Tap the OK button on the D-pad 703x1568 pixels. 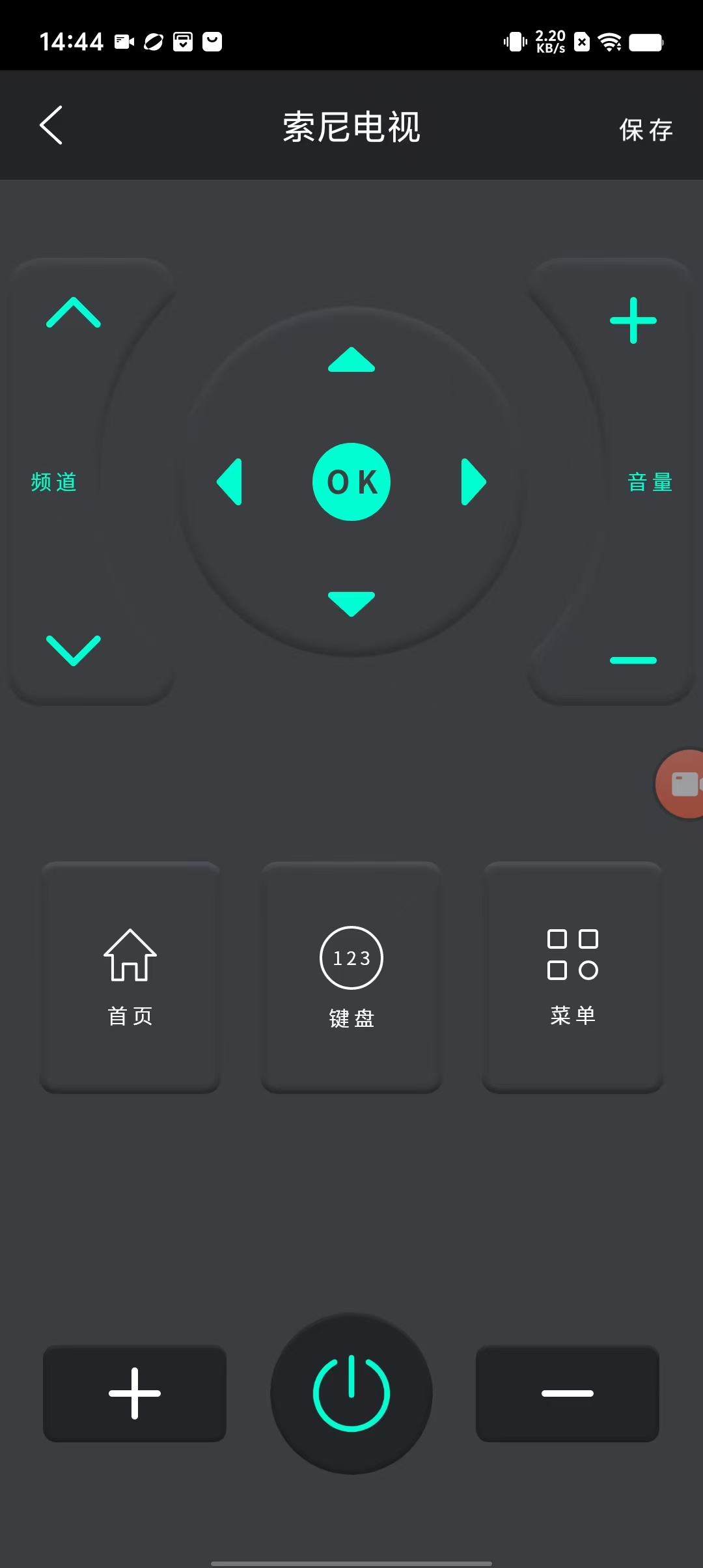[351, 482]
